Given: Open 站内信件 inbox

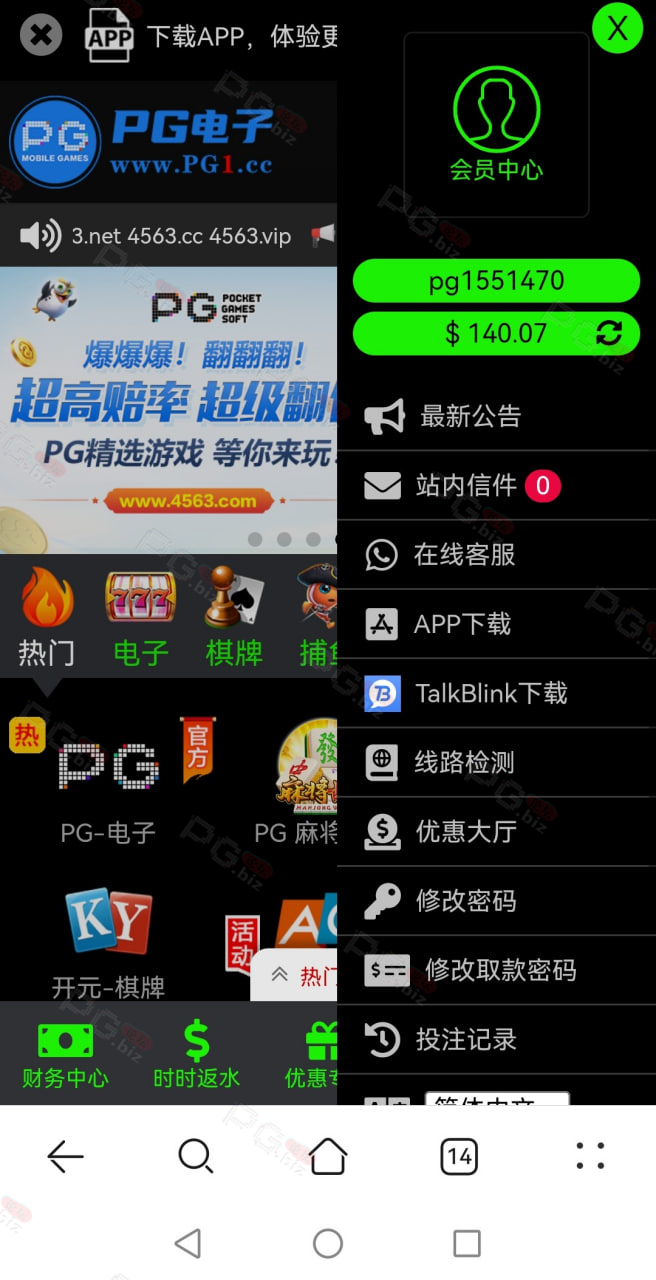Looking at the screenshot, I should click(x=497, y=486).
